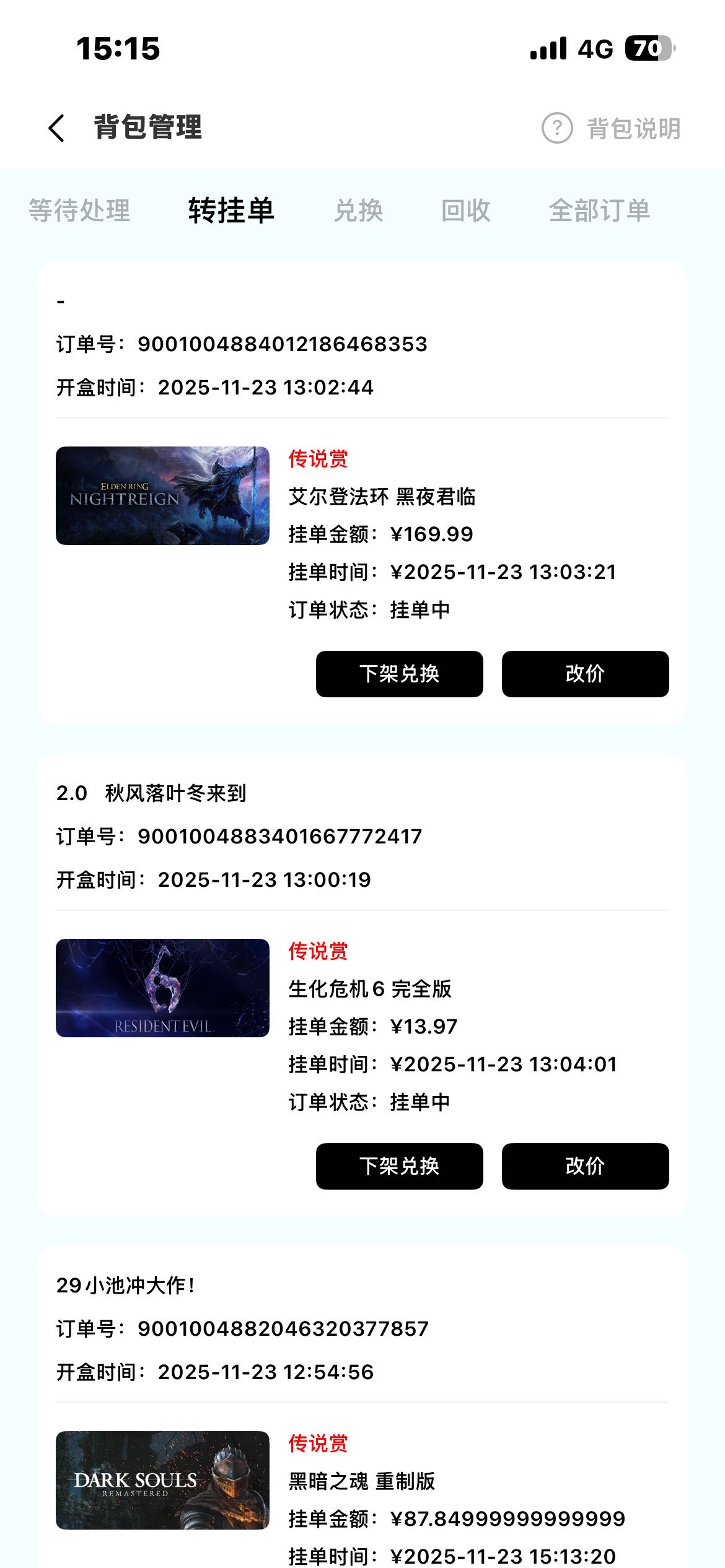Change price of 生化危机 6 完全版
The image size is (725, 1568).
coord(585,1166)
